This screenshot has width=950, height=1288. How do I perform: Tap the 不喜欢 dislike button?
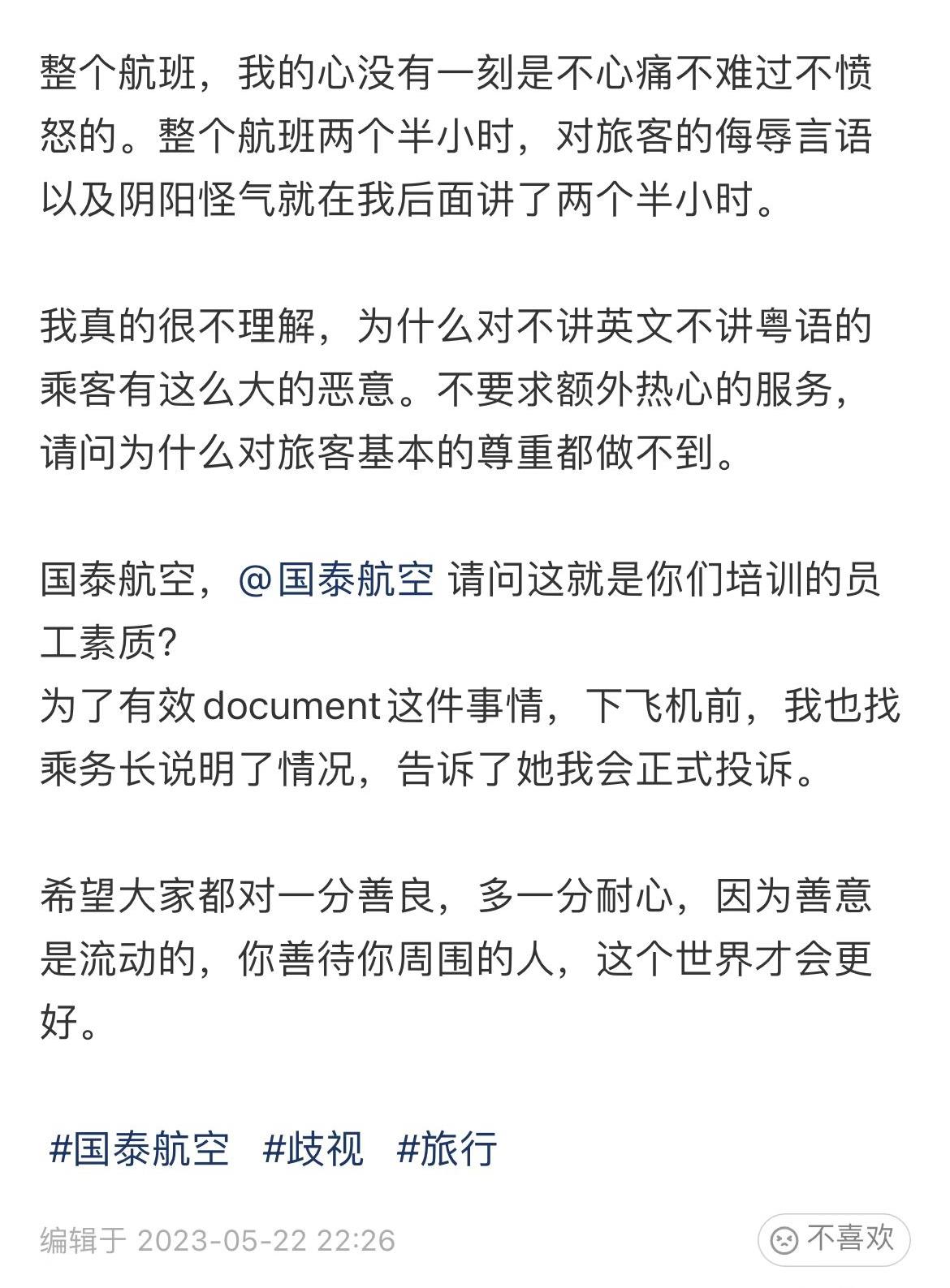coord(833,1239)
